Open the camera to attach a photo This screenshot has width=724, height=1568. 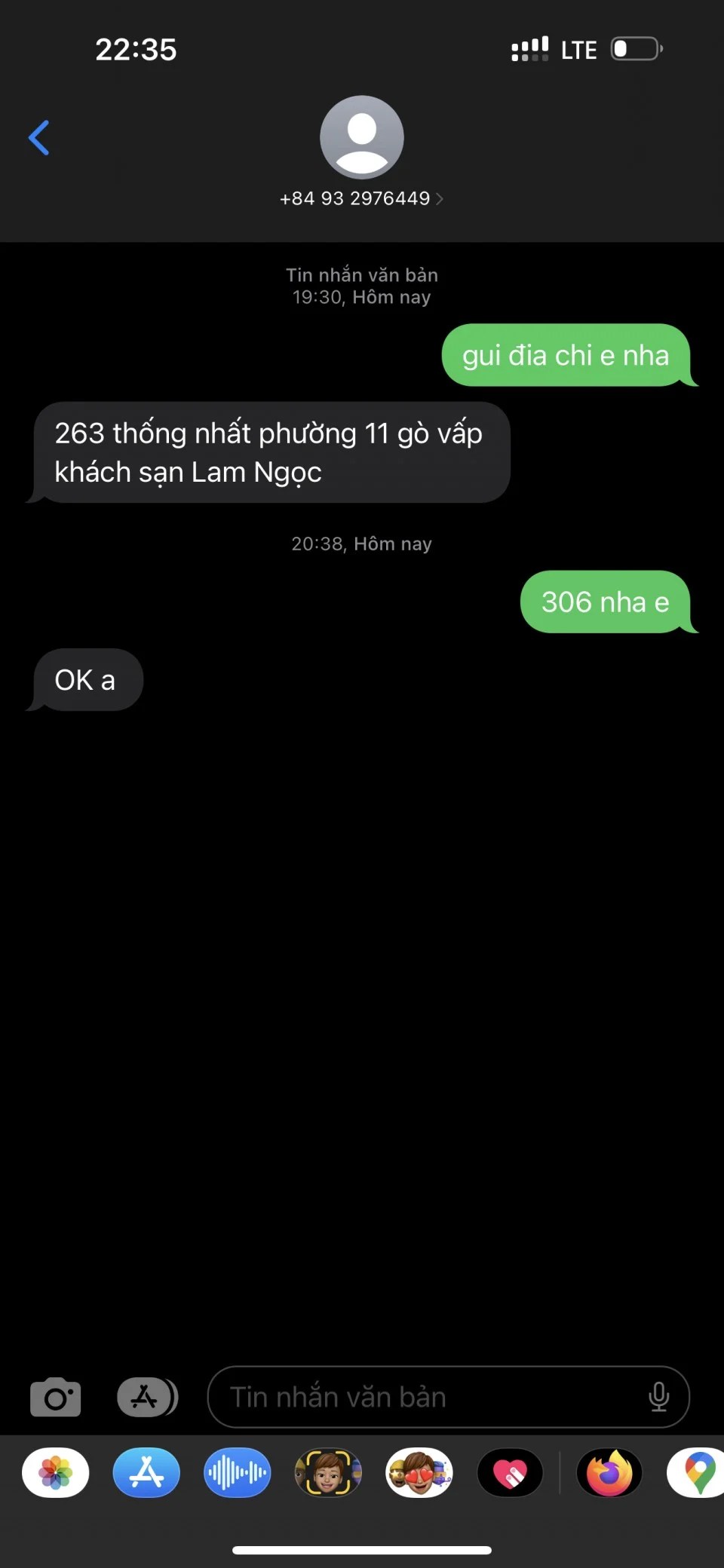(56, 1397)
